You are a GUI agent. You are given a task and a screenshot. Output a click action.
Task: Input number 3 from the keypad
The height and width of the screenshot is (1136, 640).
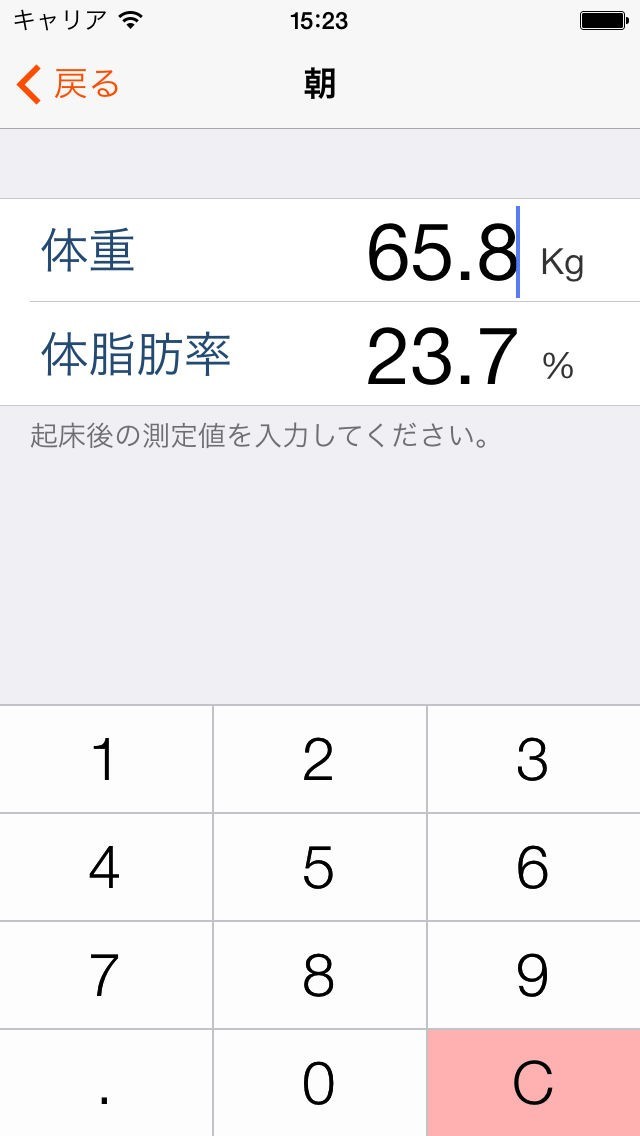[x=533, y=760]
